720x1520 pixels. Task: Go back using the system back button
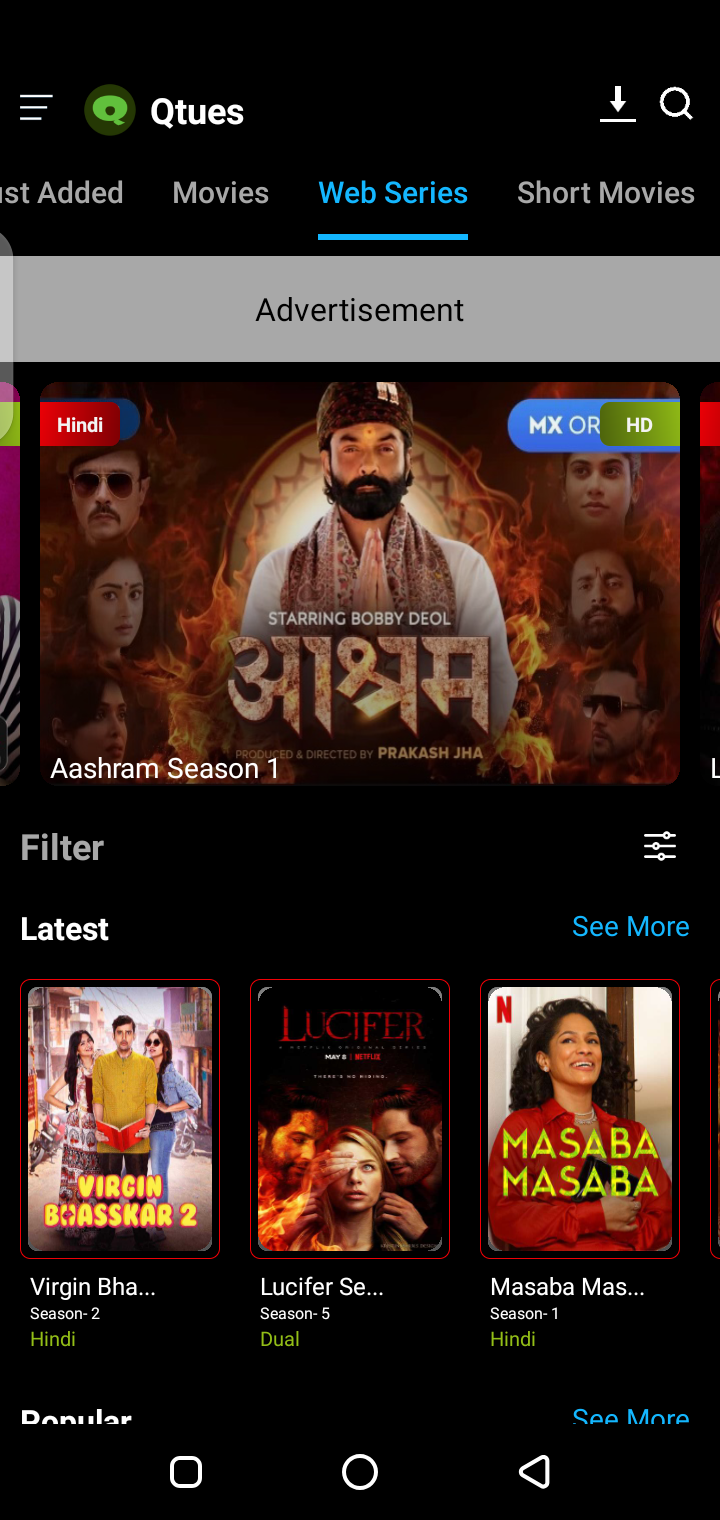point(535,1472)
